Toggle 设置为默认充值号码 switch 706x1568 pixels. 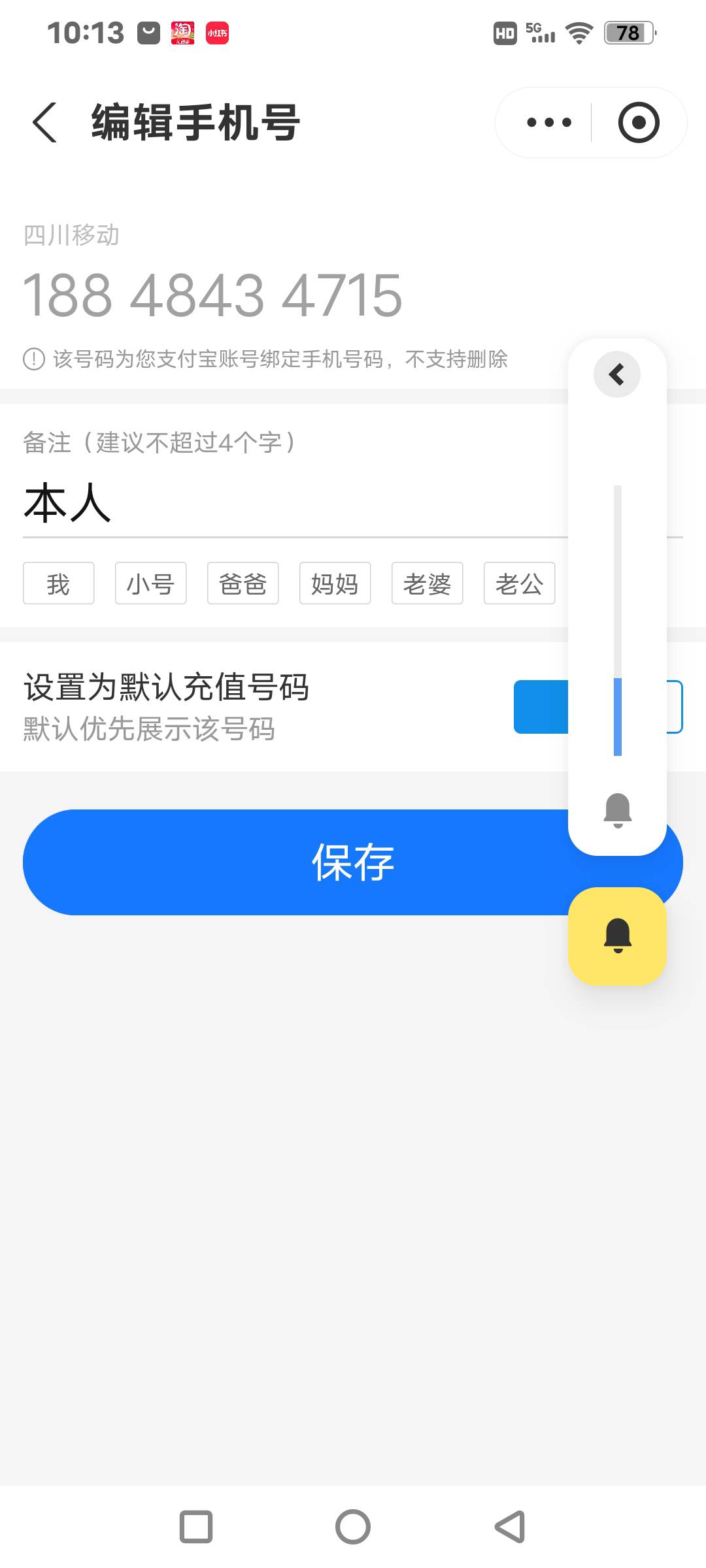[x=541, y=707]
